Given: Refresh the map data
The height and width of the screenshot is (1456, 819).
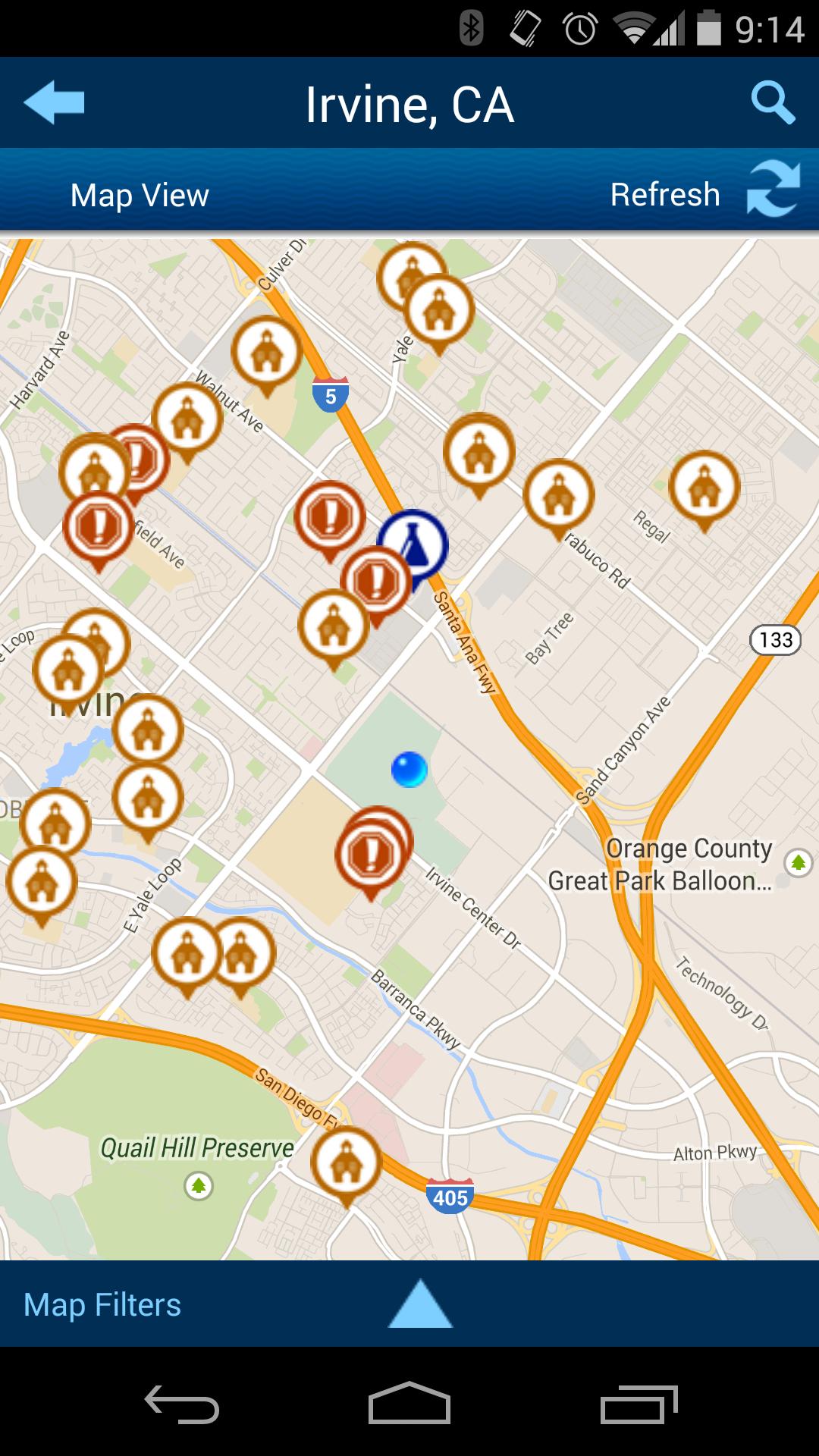Looking at the screenshot, I should coord(773,190).
